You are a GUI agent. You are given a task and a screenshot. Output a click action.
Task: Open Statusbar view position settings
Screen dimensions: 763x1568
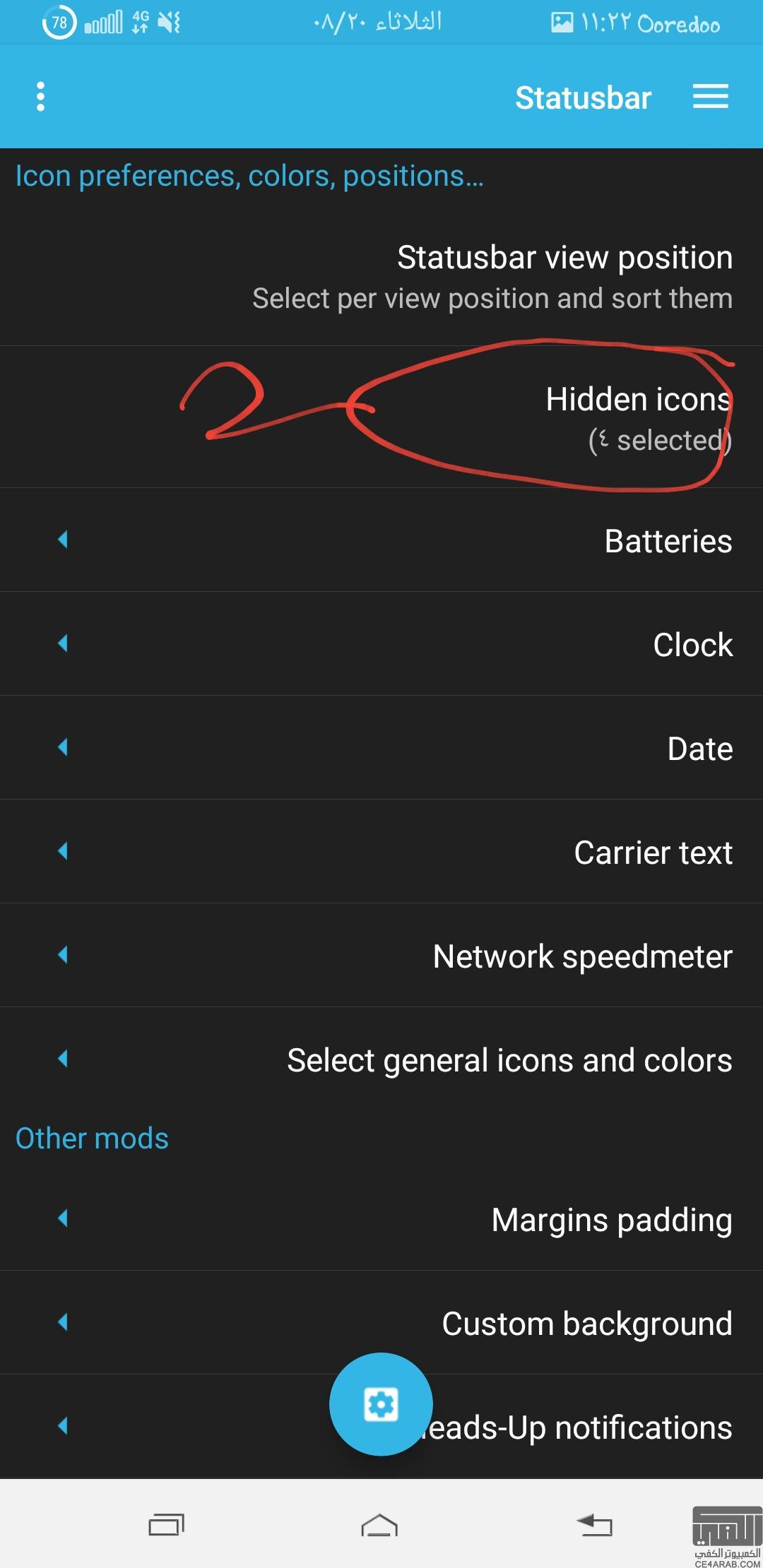click(x=381, y=277)
